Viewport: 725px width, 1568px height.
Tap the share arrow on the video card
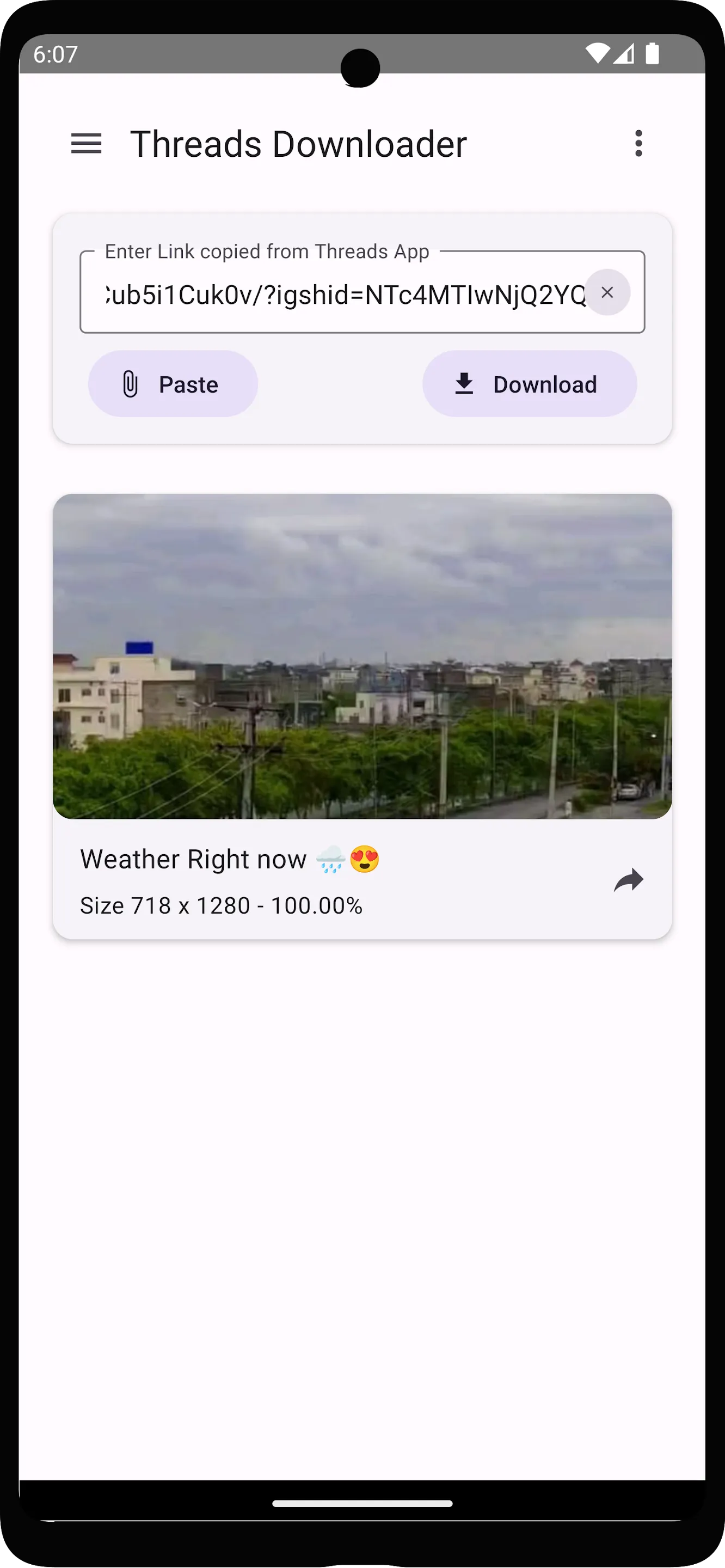pos(628,880)
